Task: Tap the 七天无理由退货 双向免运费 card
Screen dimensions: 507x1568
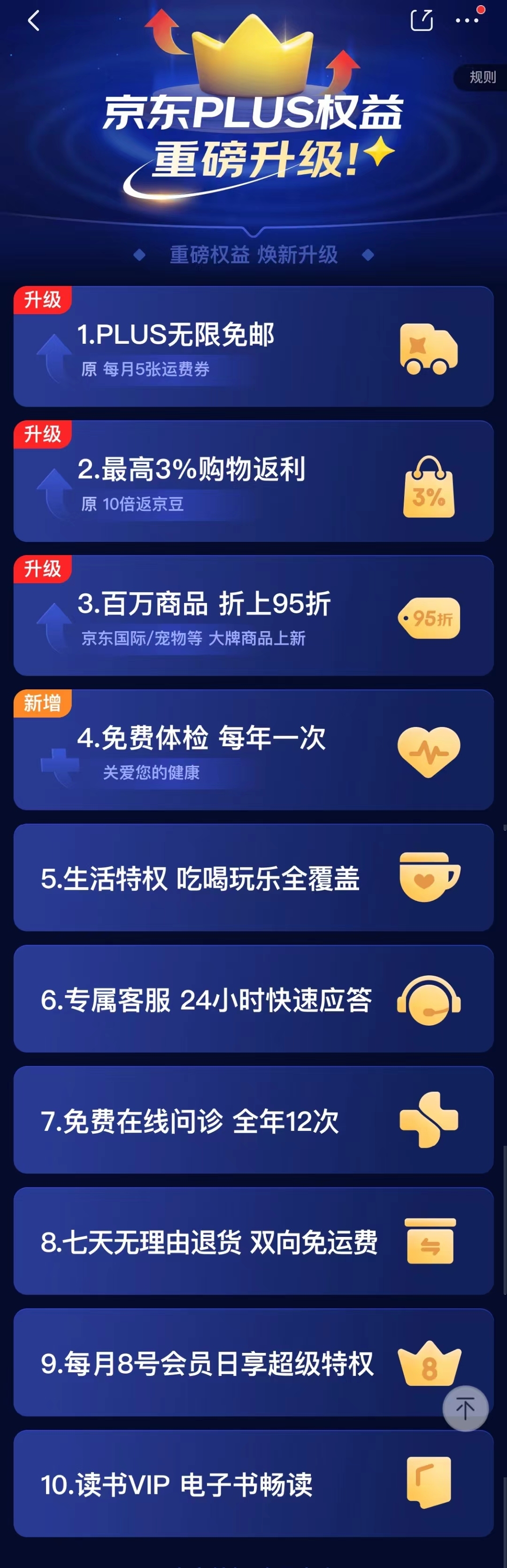Action: click(x=253, y=1241)
